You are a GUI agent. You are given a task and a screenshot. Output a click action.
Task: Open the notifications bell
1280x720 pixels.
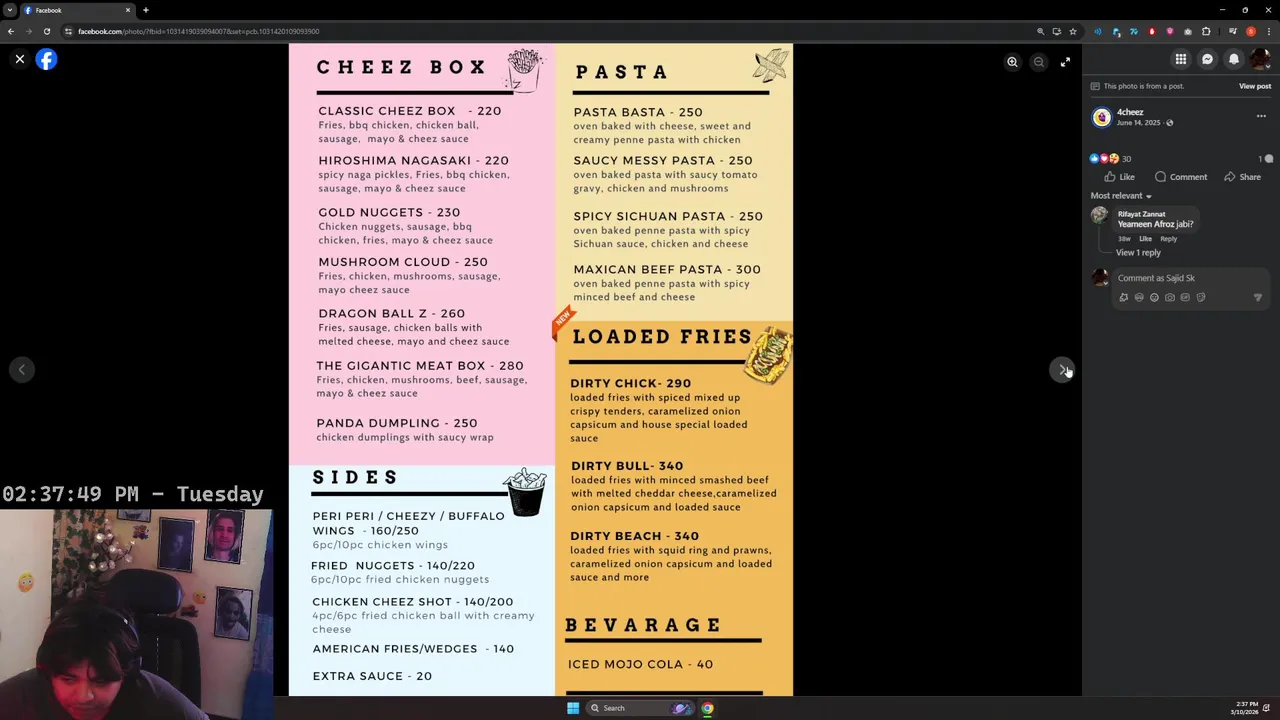pyautogui.click(x=1234, y=59)
